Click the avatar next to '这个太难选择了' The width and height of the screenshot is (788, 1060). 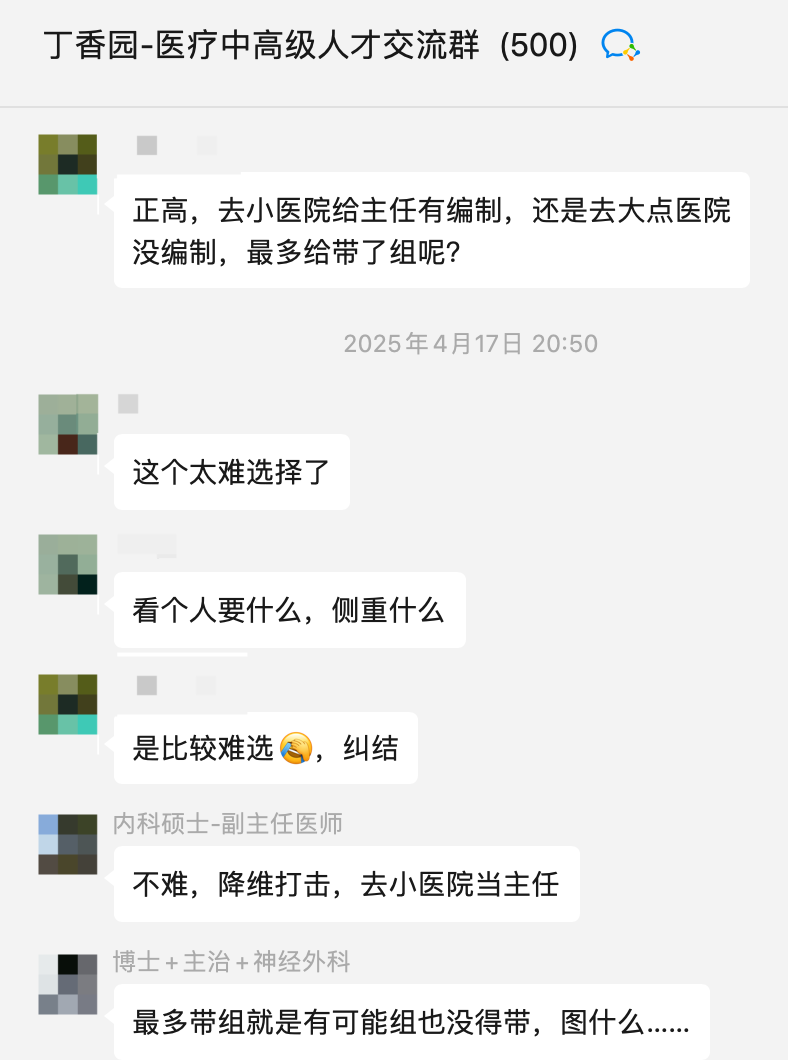(x=67, y=425)
